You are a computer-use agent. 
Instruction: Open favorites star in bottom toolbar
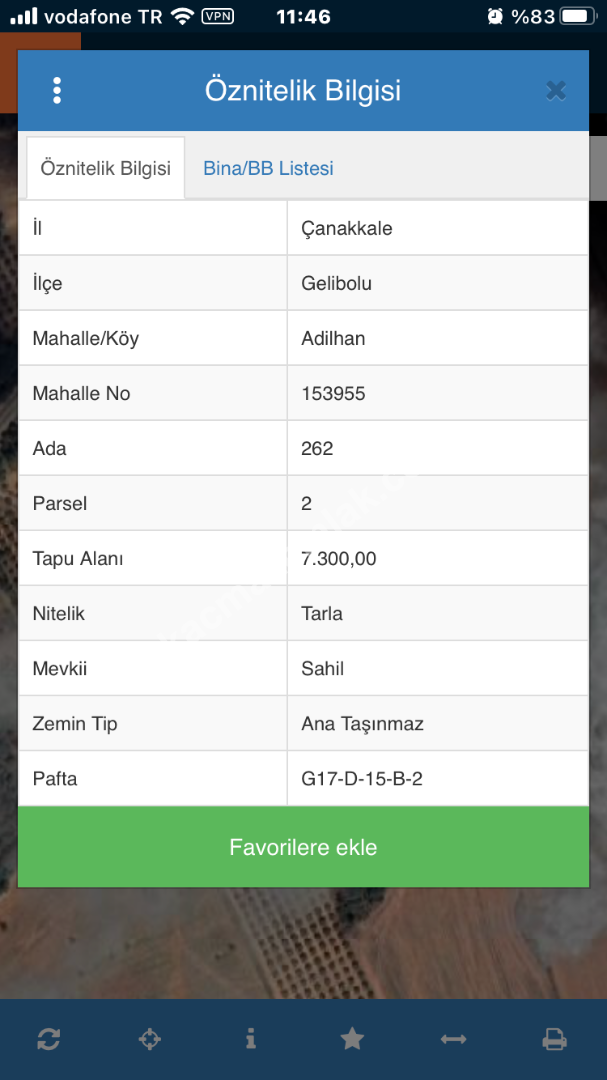352,1039
